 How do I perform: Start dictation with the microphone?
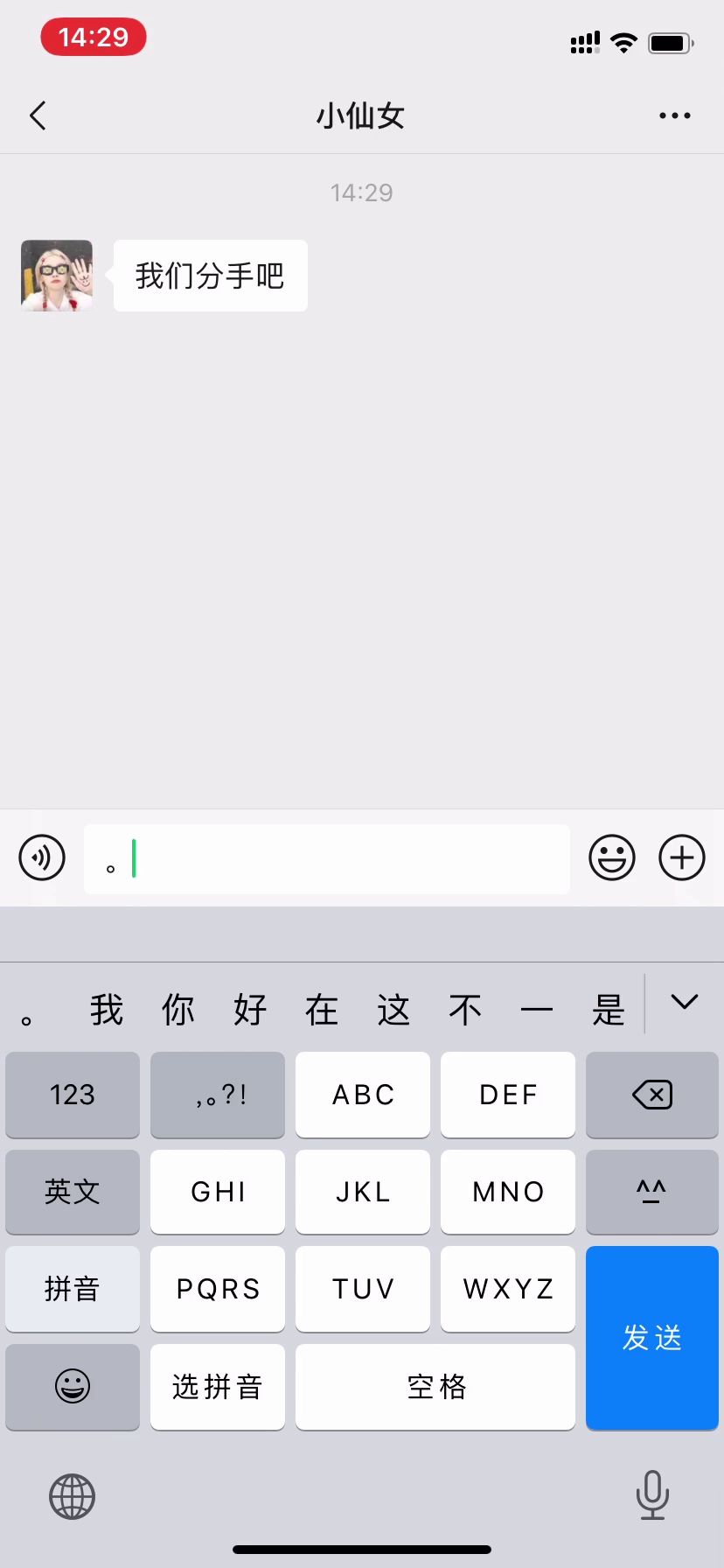coord(652,1494)
